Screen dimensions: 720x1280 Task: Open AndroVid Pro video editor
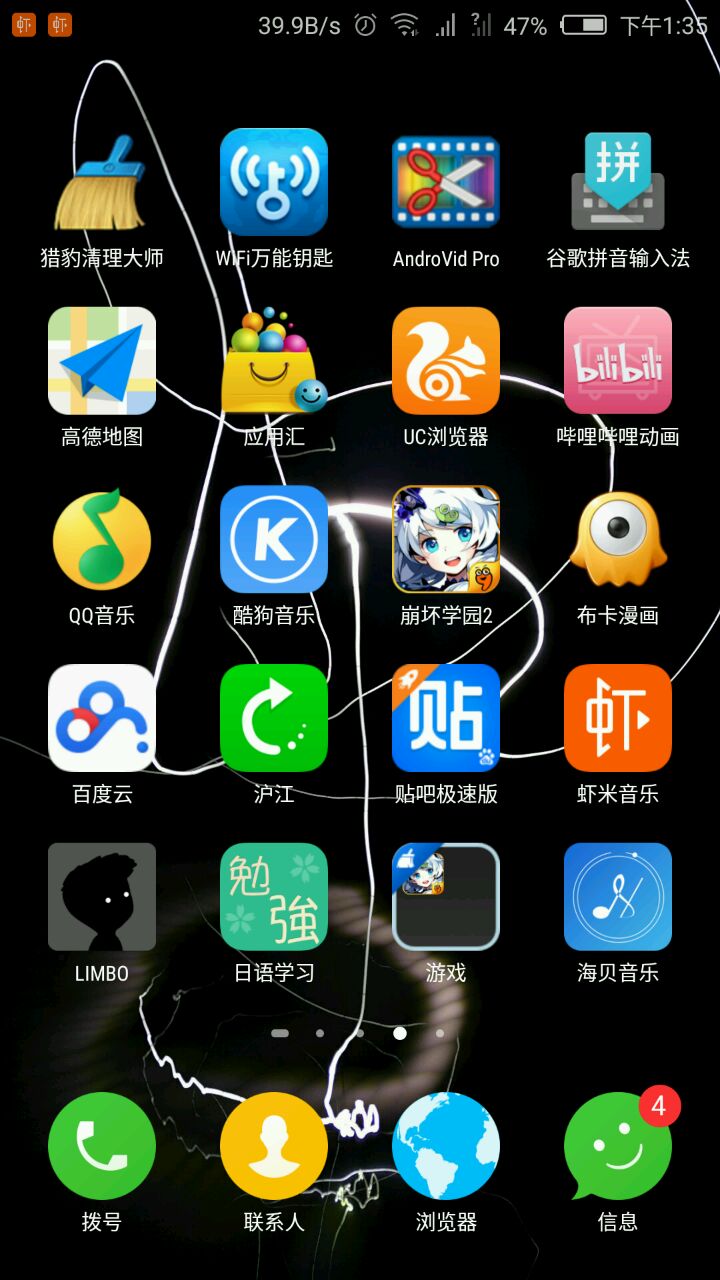pyautogui.click(x=446, y=183)
